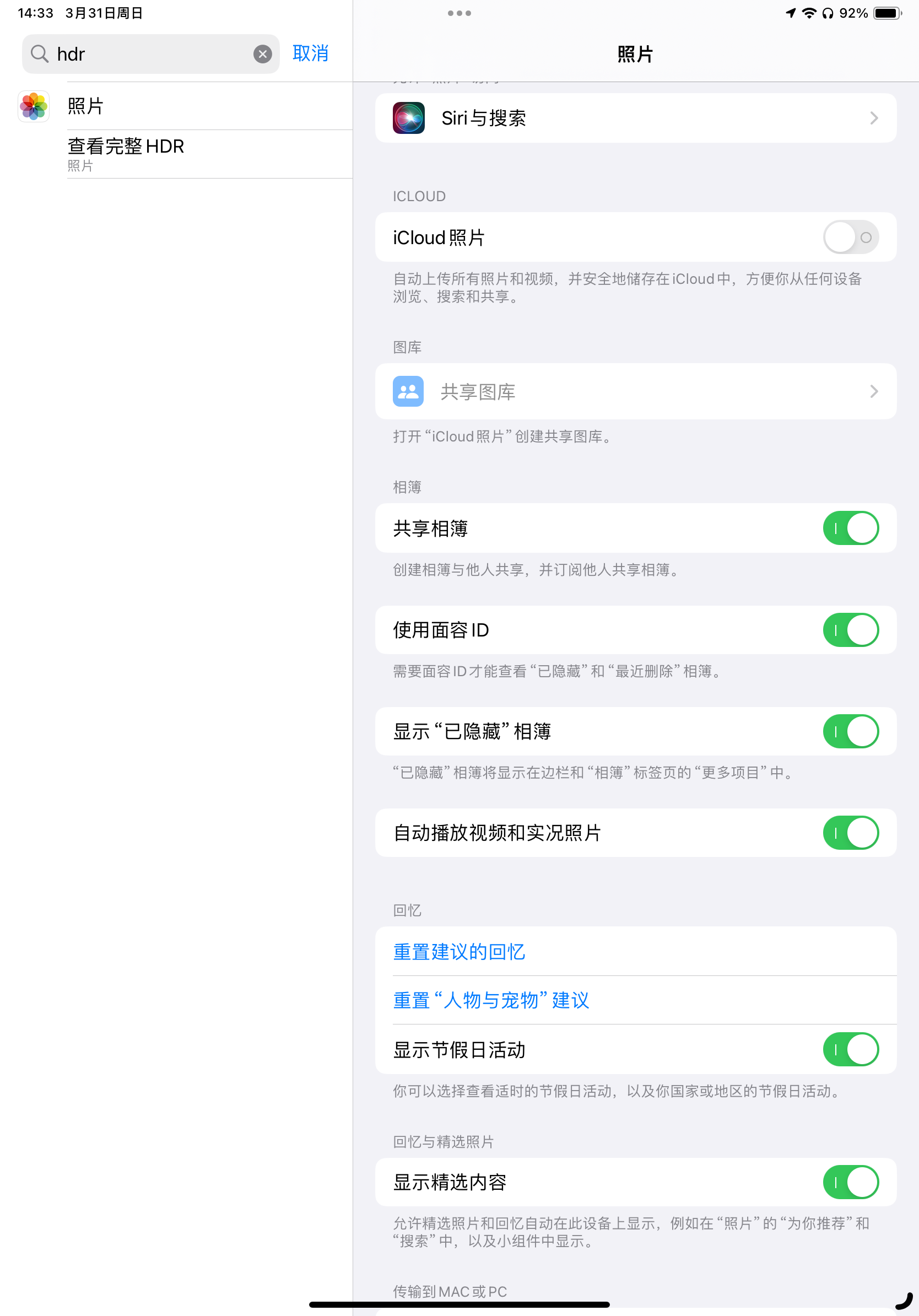Tap 重置"人物与宠物"建议
Viewport: 919px width, 1316px height.
point(491,1000)
